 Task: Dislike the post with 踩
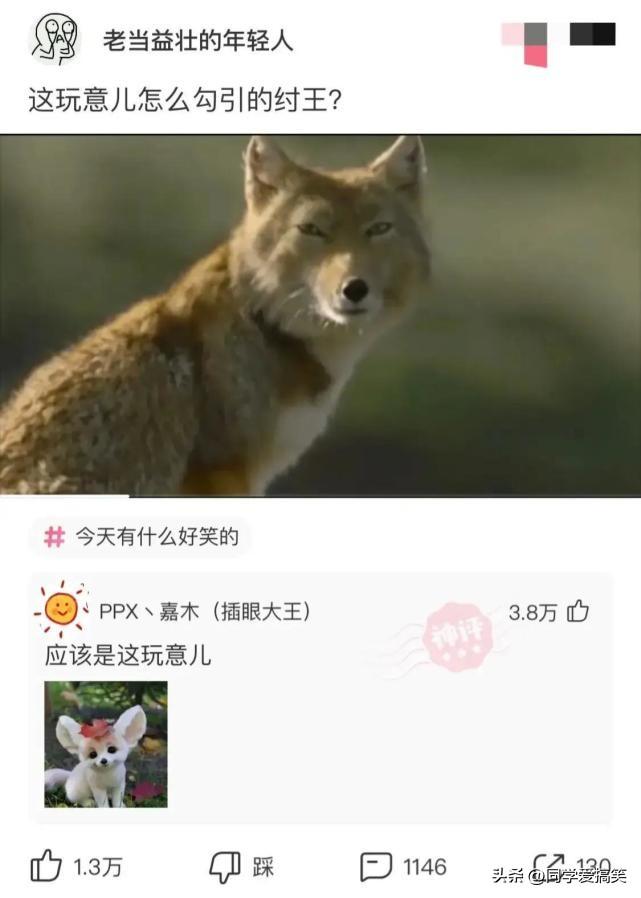click(x=225, y=866)
